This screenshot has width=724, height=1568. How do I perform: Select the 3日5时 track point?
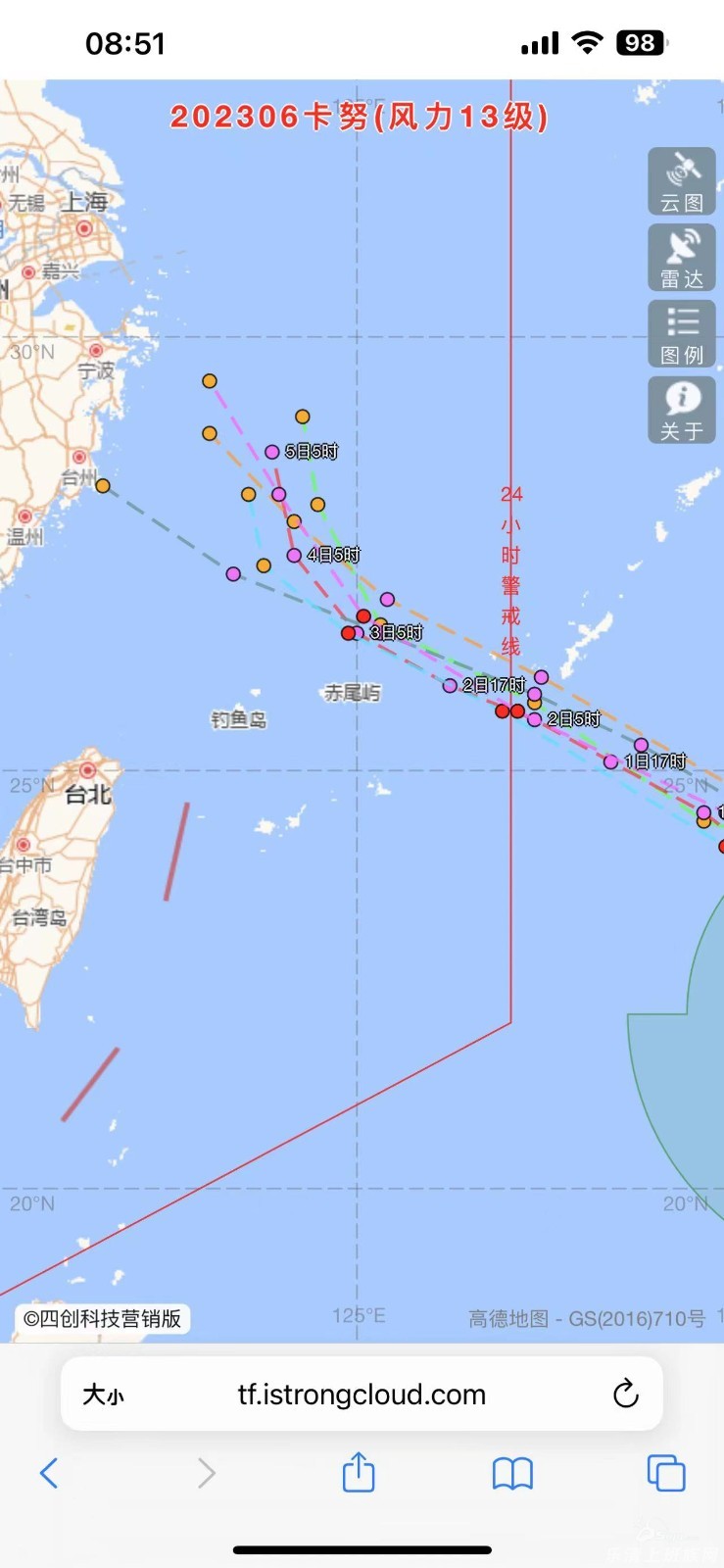[357, 633]
